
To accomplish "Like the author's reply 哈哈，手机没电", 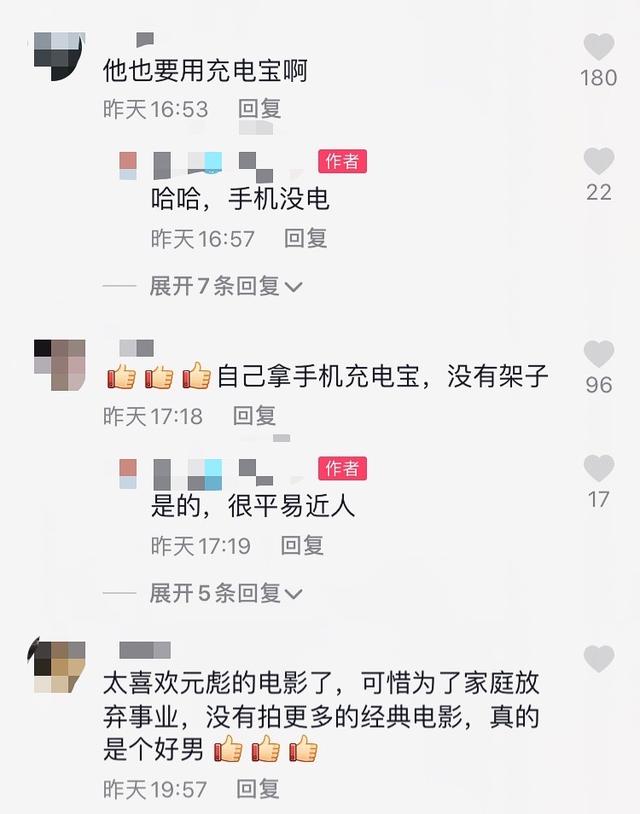I will [x=598, y=162].
